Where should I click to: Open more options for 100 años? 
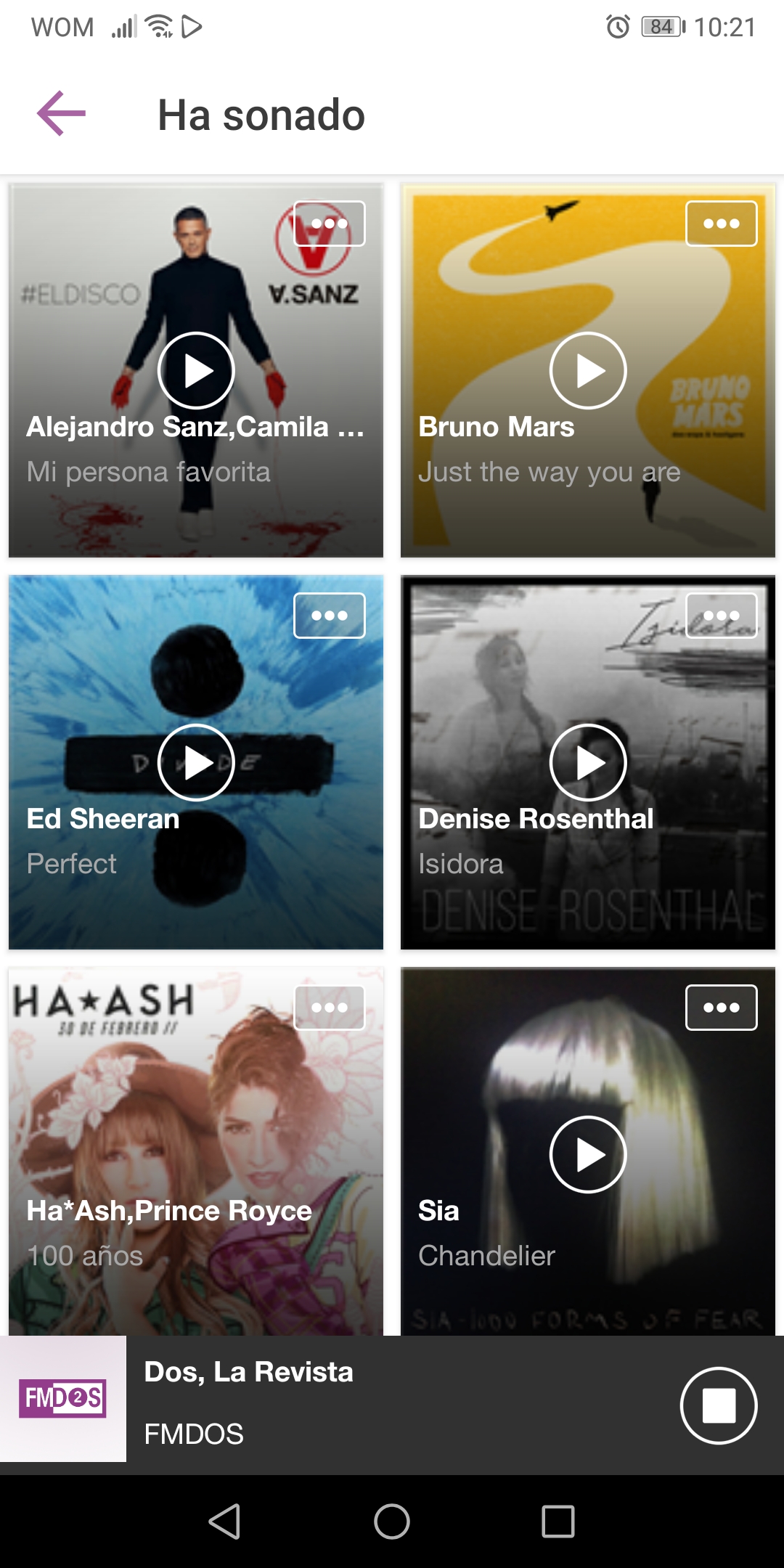click(x=329, y=1008)
